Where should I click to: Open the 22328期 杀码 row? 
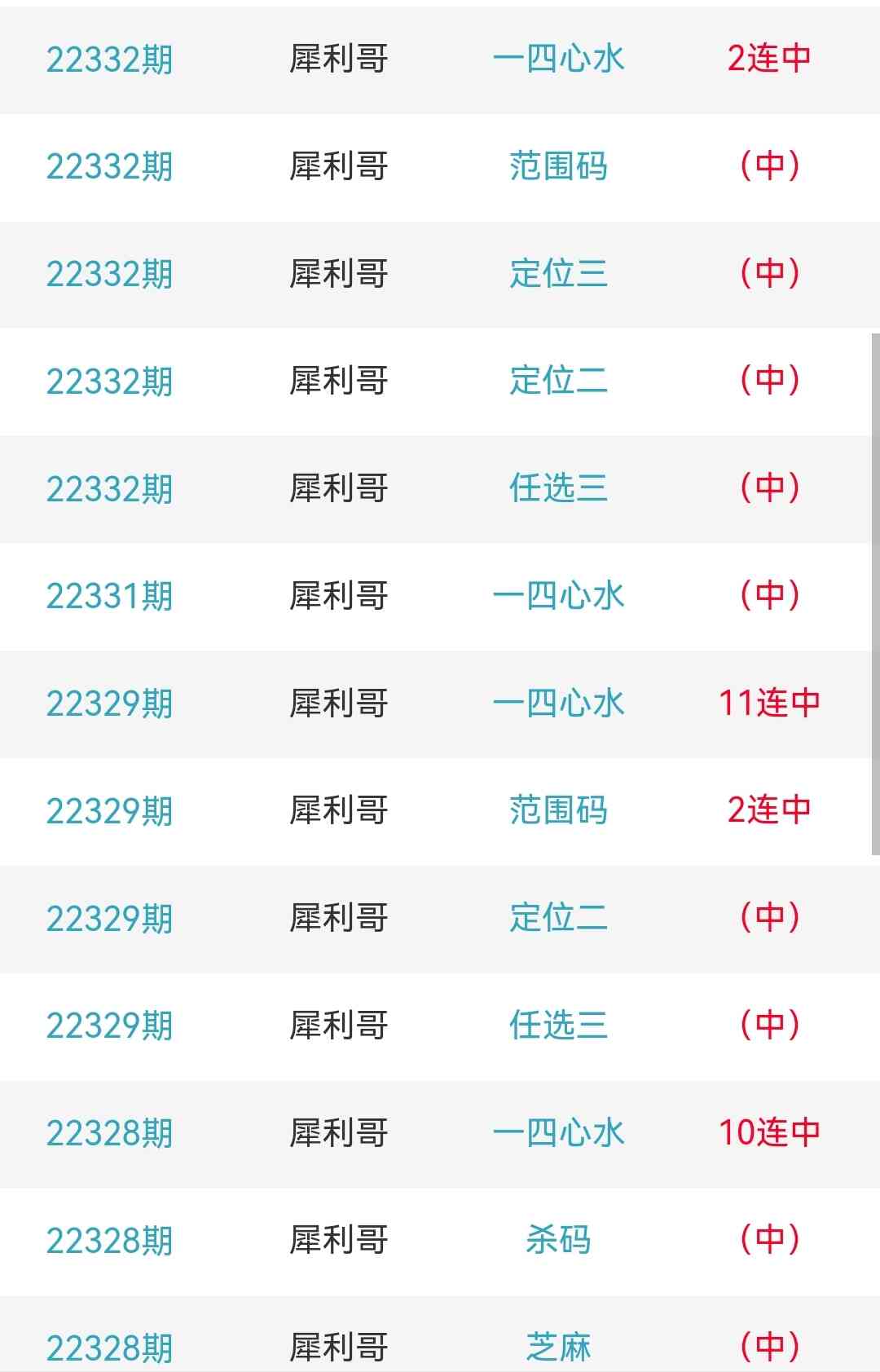coord(558,1240)
